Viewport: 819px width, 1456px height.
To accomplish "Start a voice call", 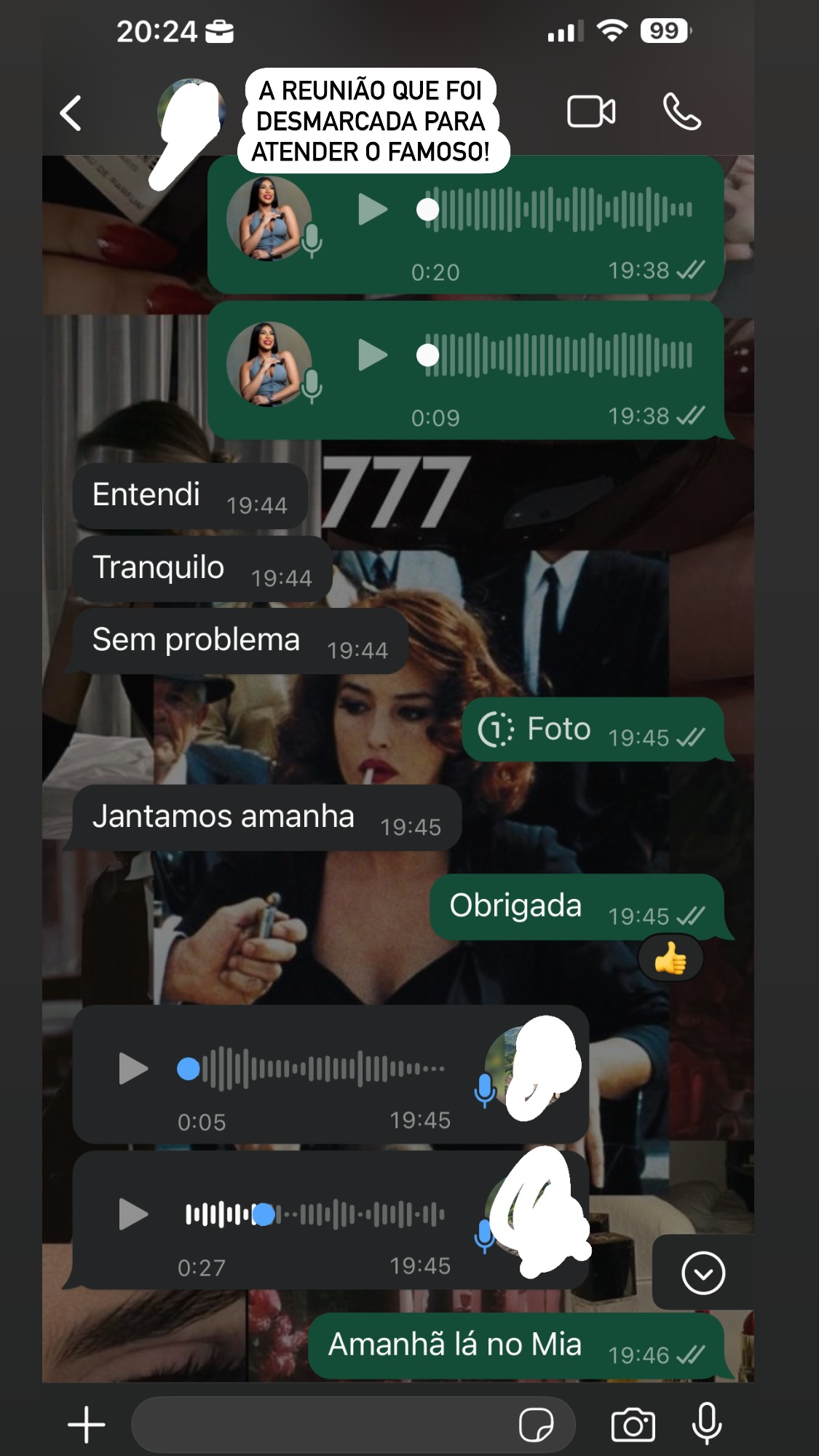I will point(681,112).
